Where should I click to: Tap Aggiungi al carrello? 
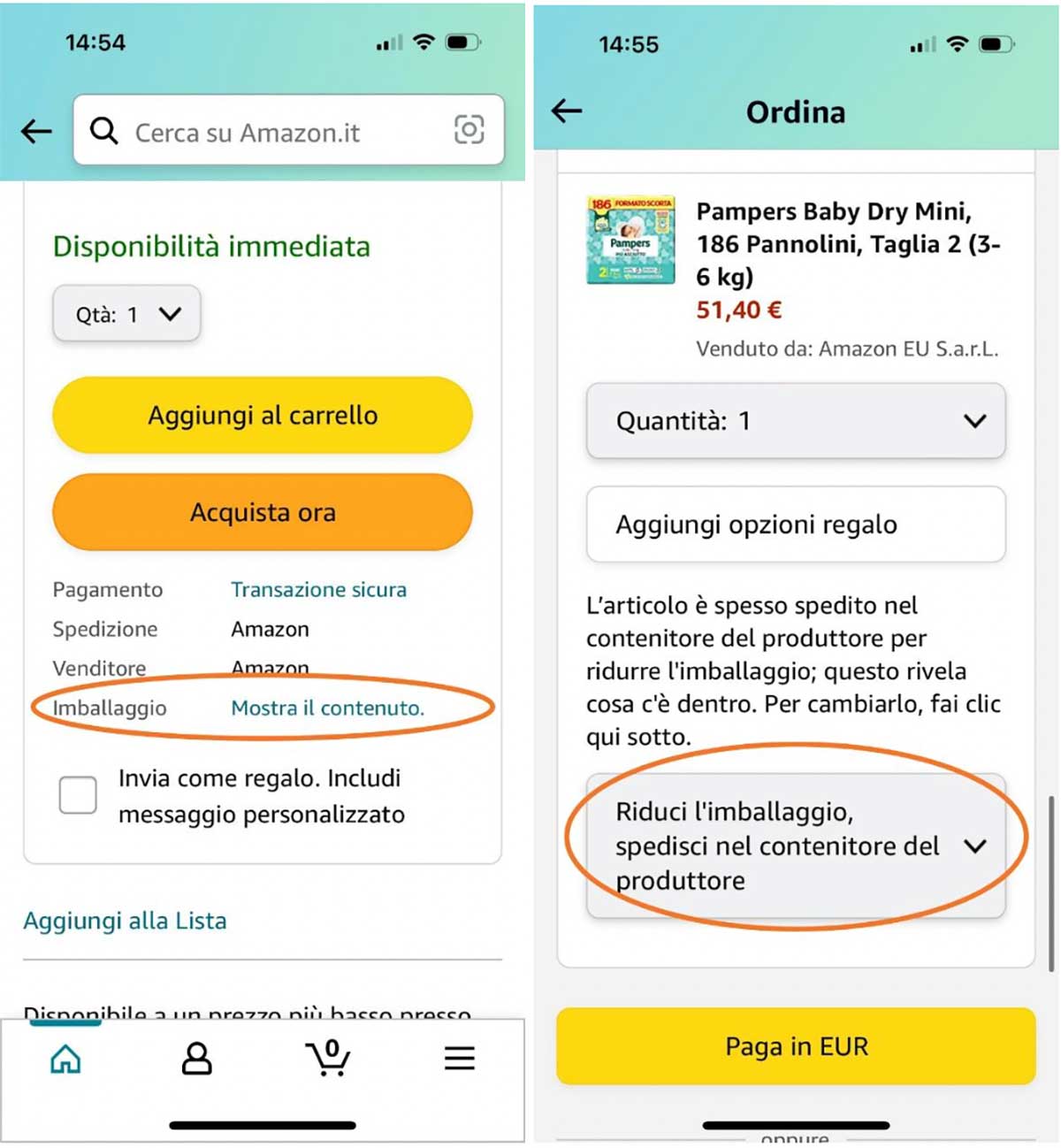pyautogui.click(x=263, y=416)
